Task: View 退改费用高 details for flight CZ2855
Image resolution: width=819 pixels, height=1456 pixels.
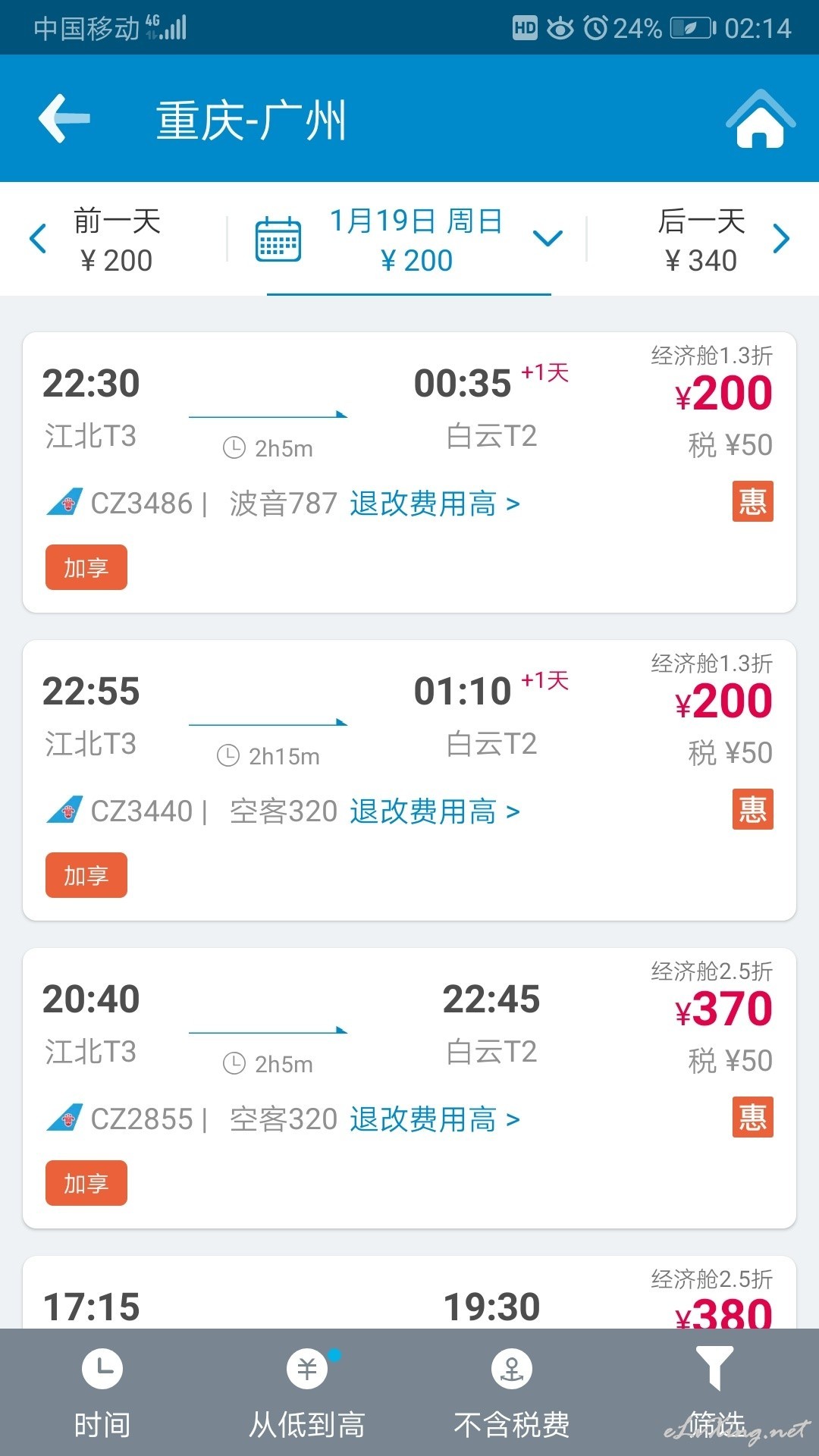Action: (435, 1119)
